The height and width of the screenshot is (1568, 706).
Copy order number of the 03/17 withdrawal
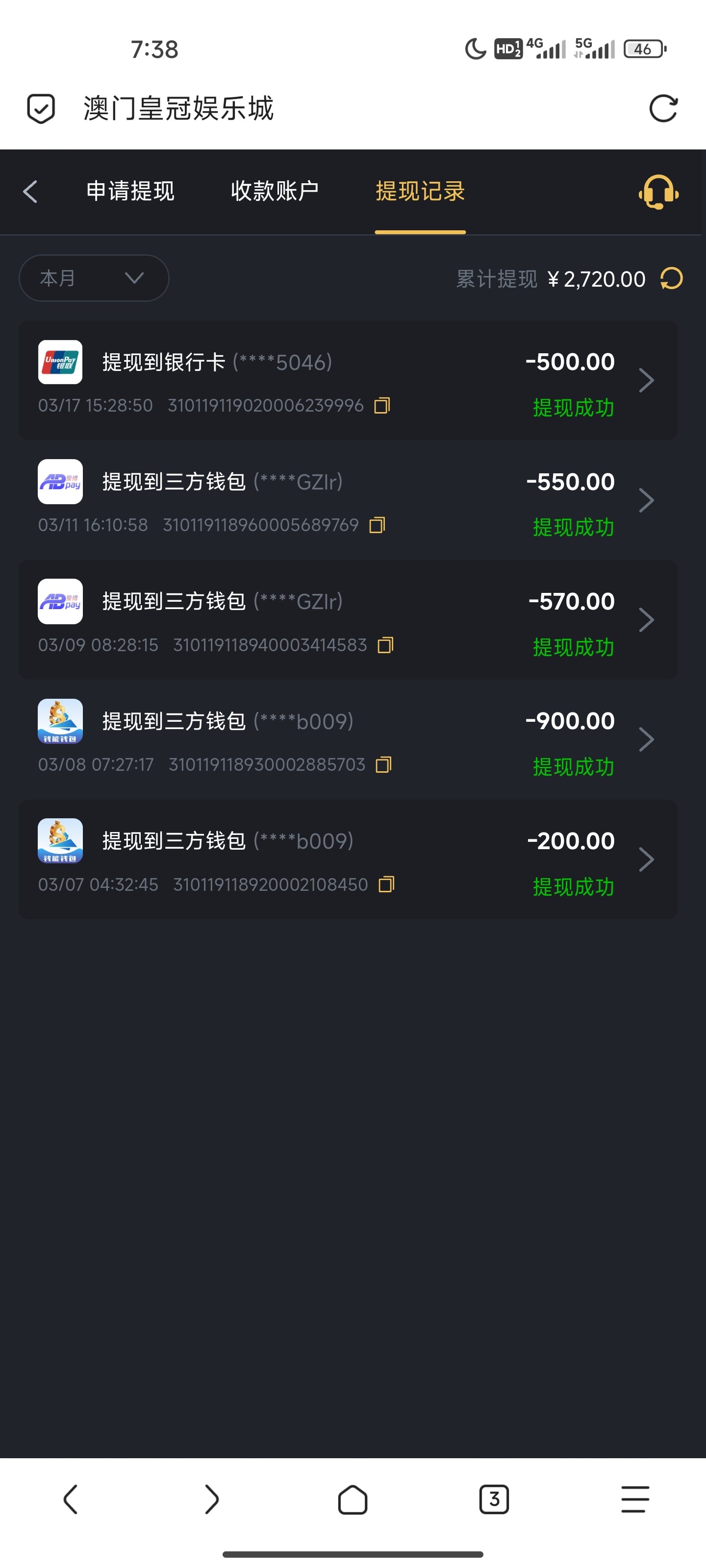382,405
